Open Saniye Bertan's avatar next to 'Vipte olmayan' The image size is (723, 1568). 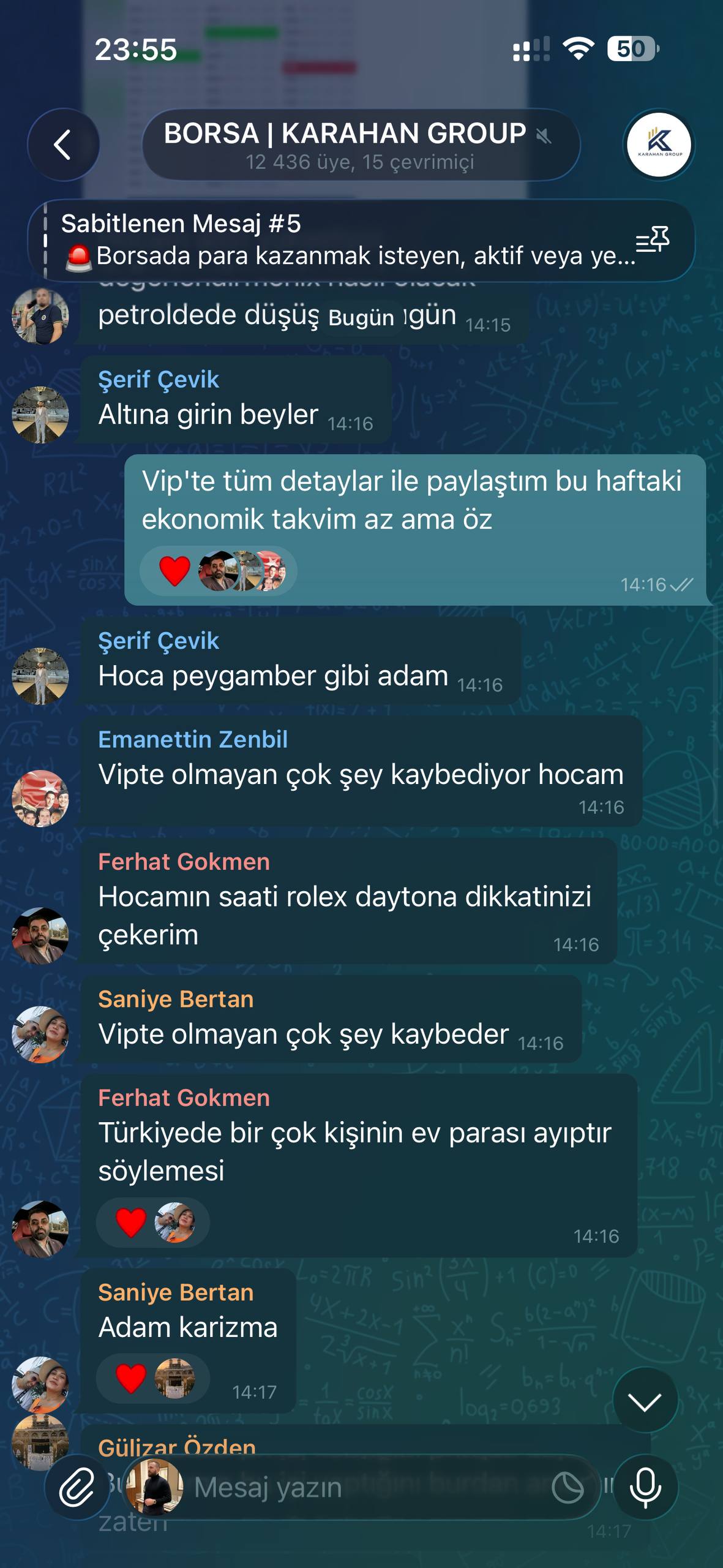pyautogui.click(x=40, y=1035)
